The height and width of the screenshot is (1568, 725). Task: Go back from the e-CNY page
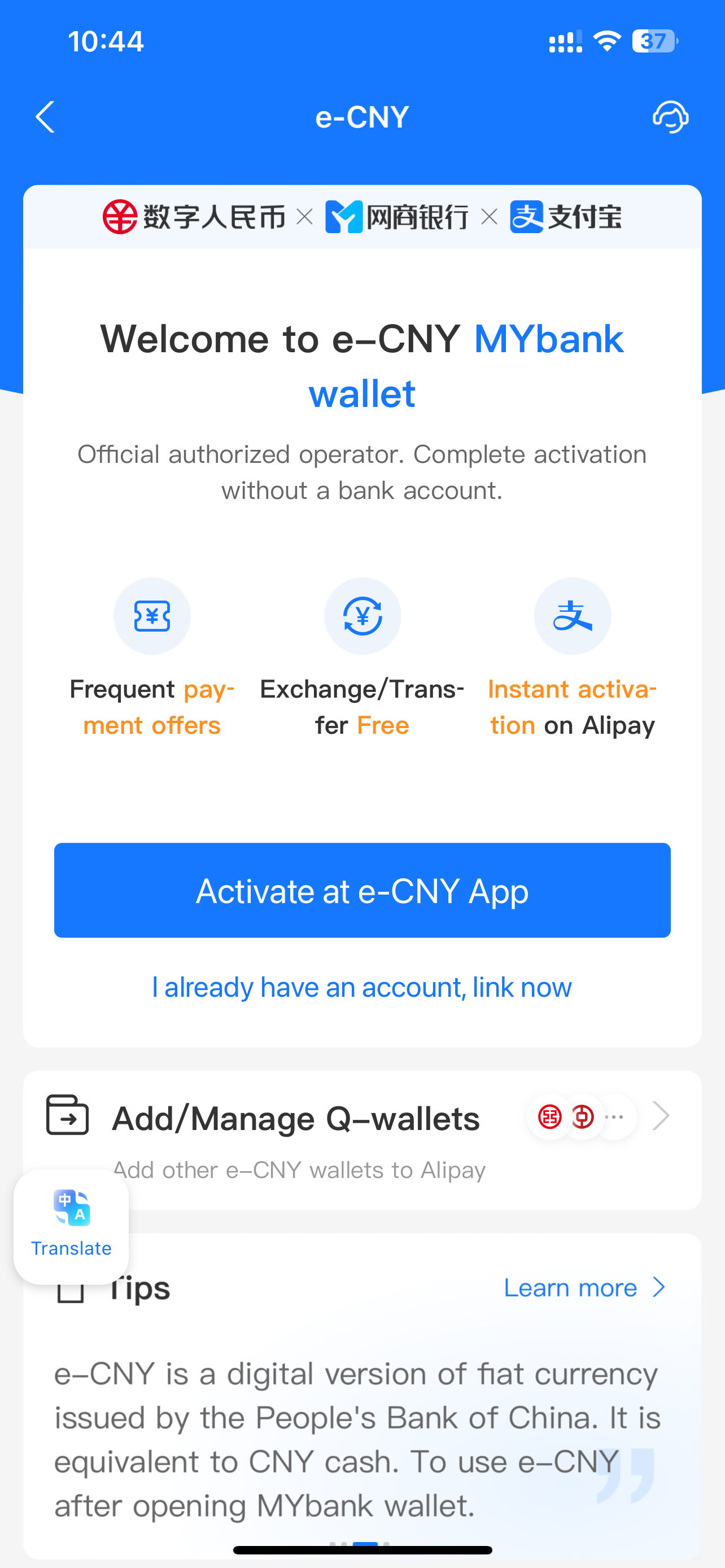pyautogui.click(x=45, y=117)
